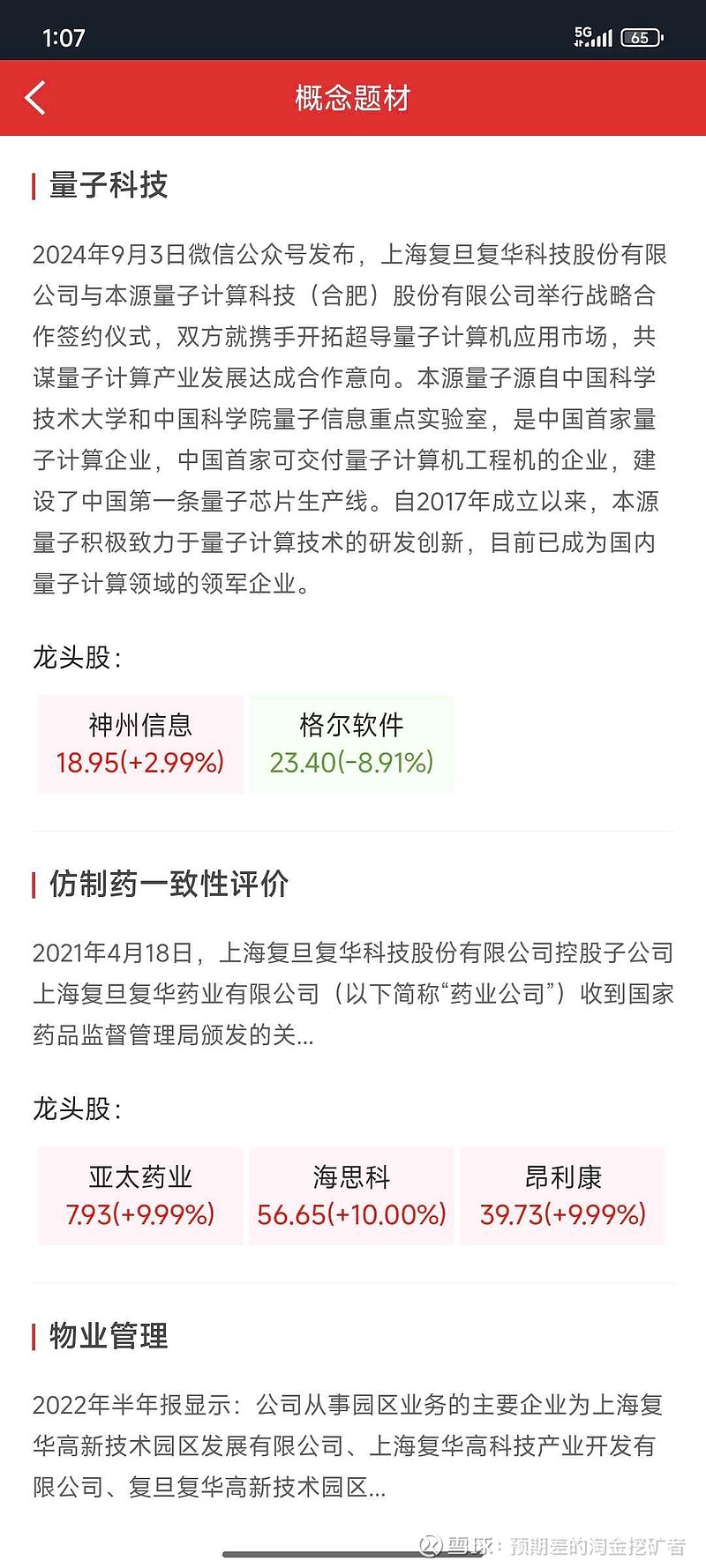
Task: Select the 概念题材 title in header bar
Action: 352,98
